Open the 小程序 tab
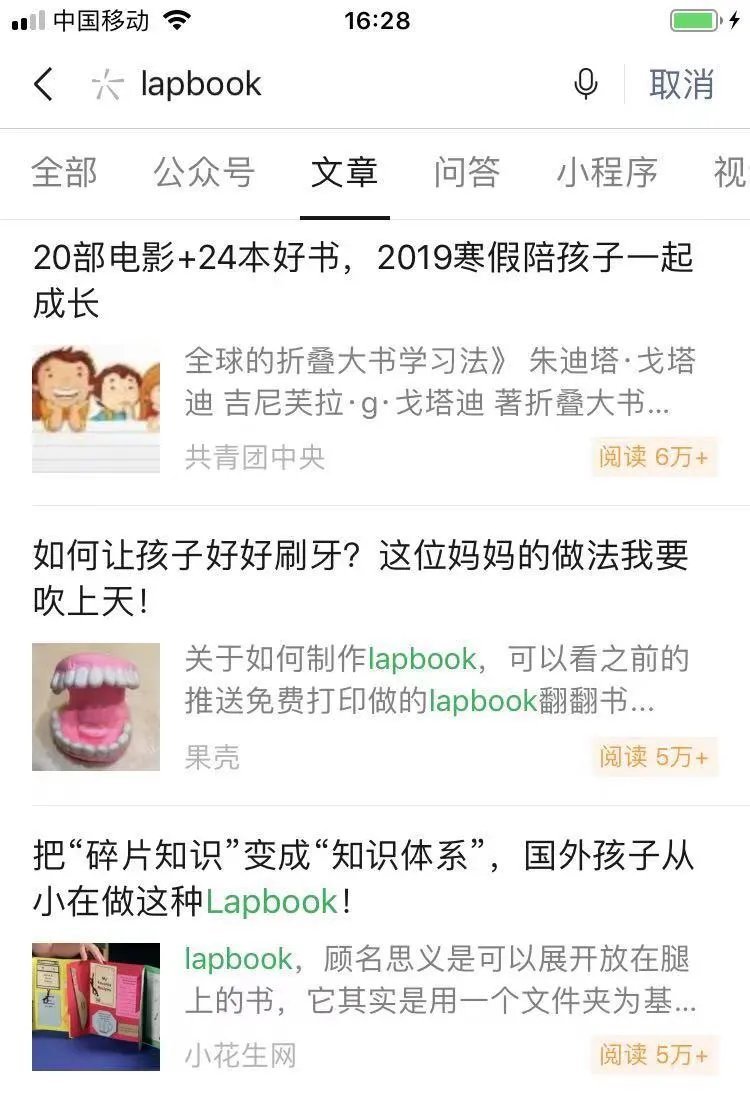The image size is (750, 1103). pos(607,173)
